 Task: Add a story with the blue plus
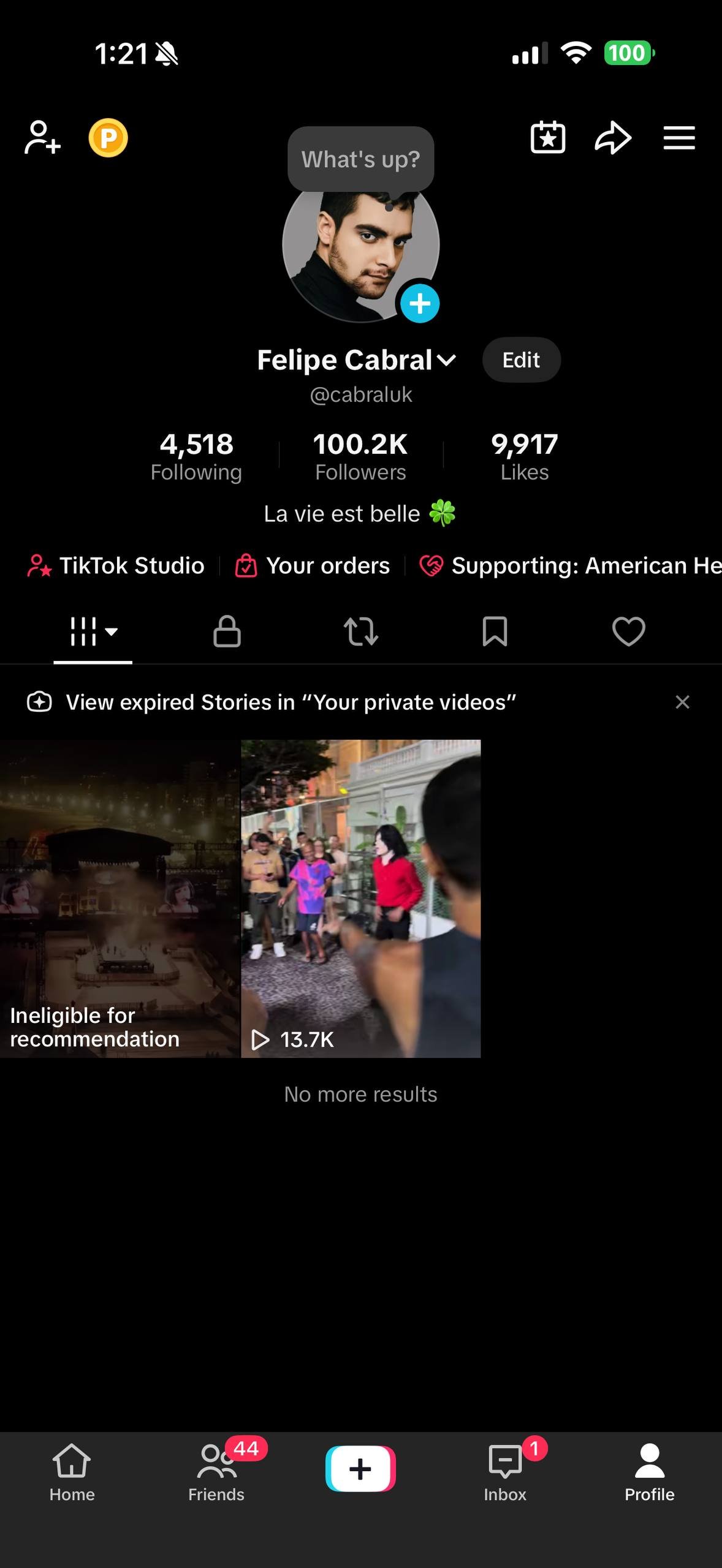pos(420,303)
